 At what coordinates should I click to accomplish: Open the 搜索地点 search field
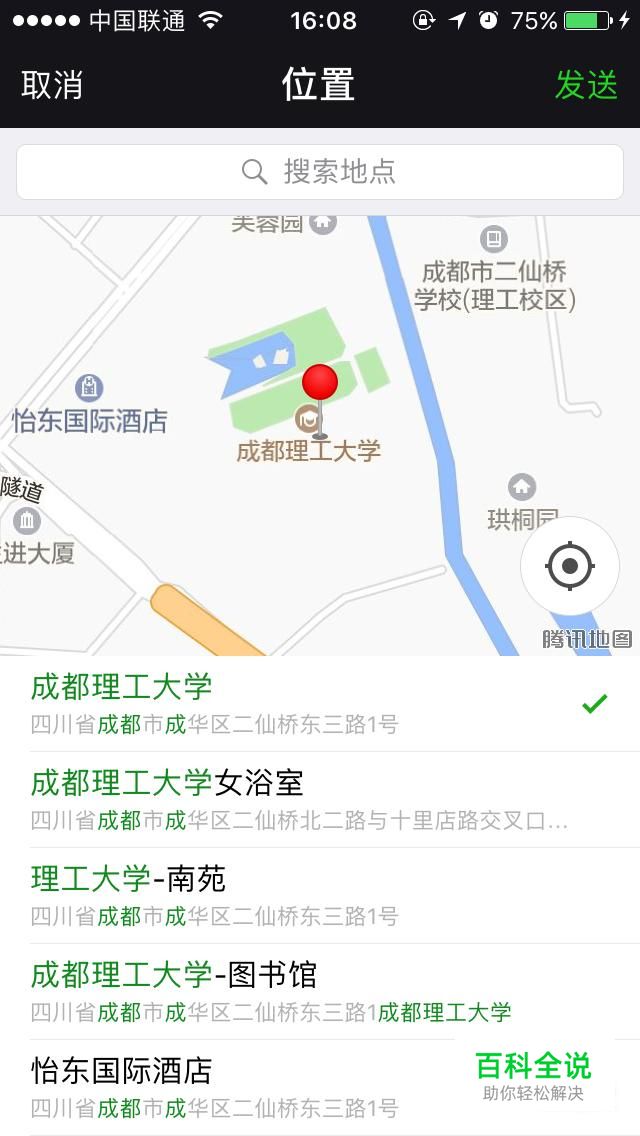tap(320, 172)
